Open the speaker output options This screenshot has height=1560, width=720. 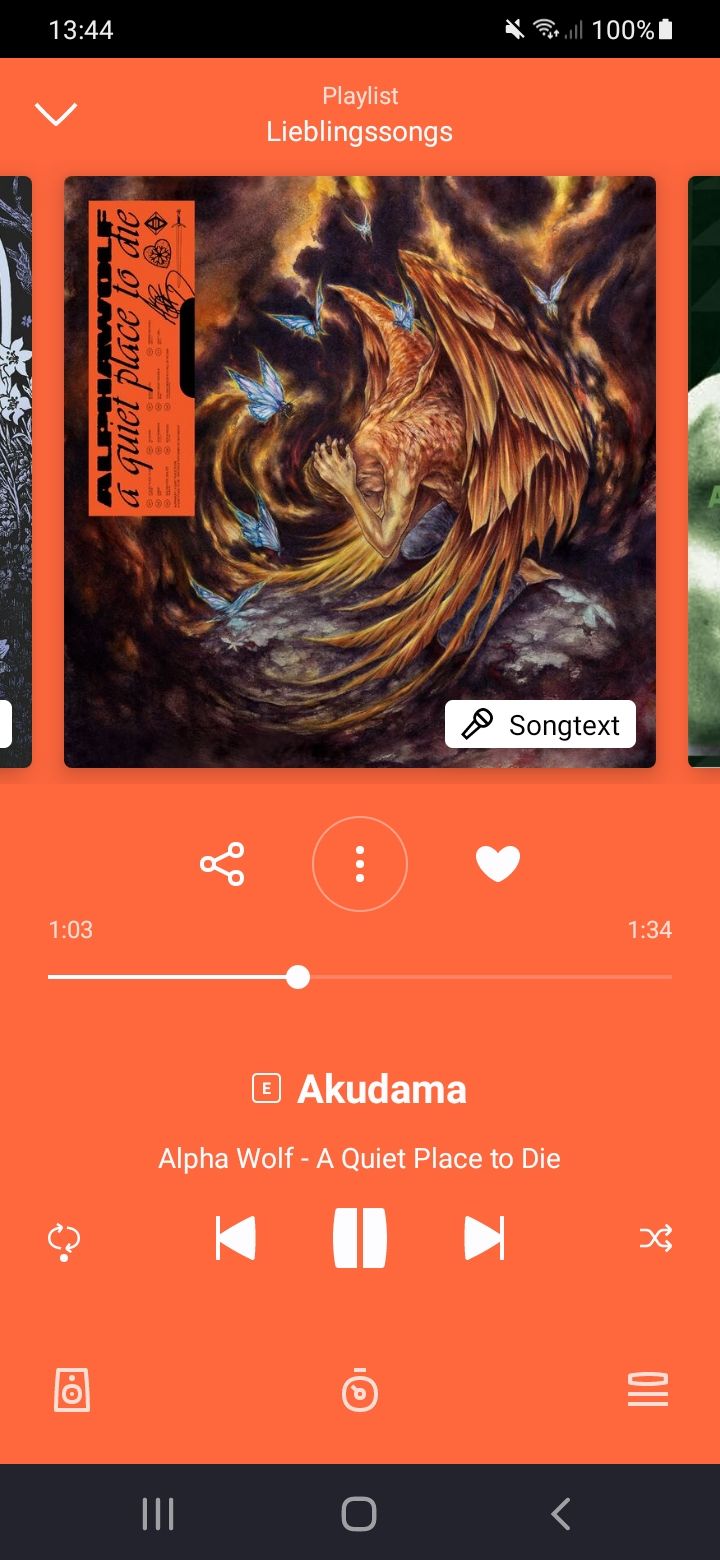coord(72,1390)
